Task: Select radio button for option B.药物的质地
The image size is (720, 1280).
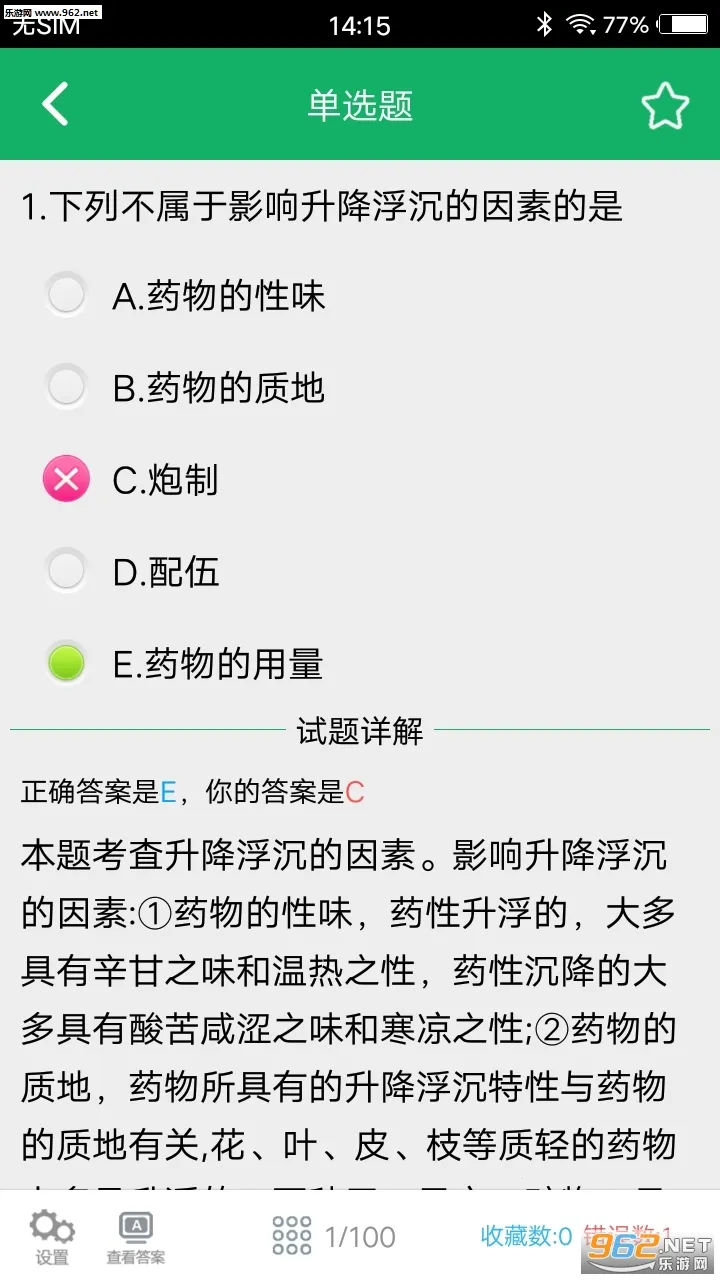Action: (66, 387)
